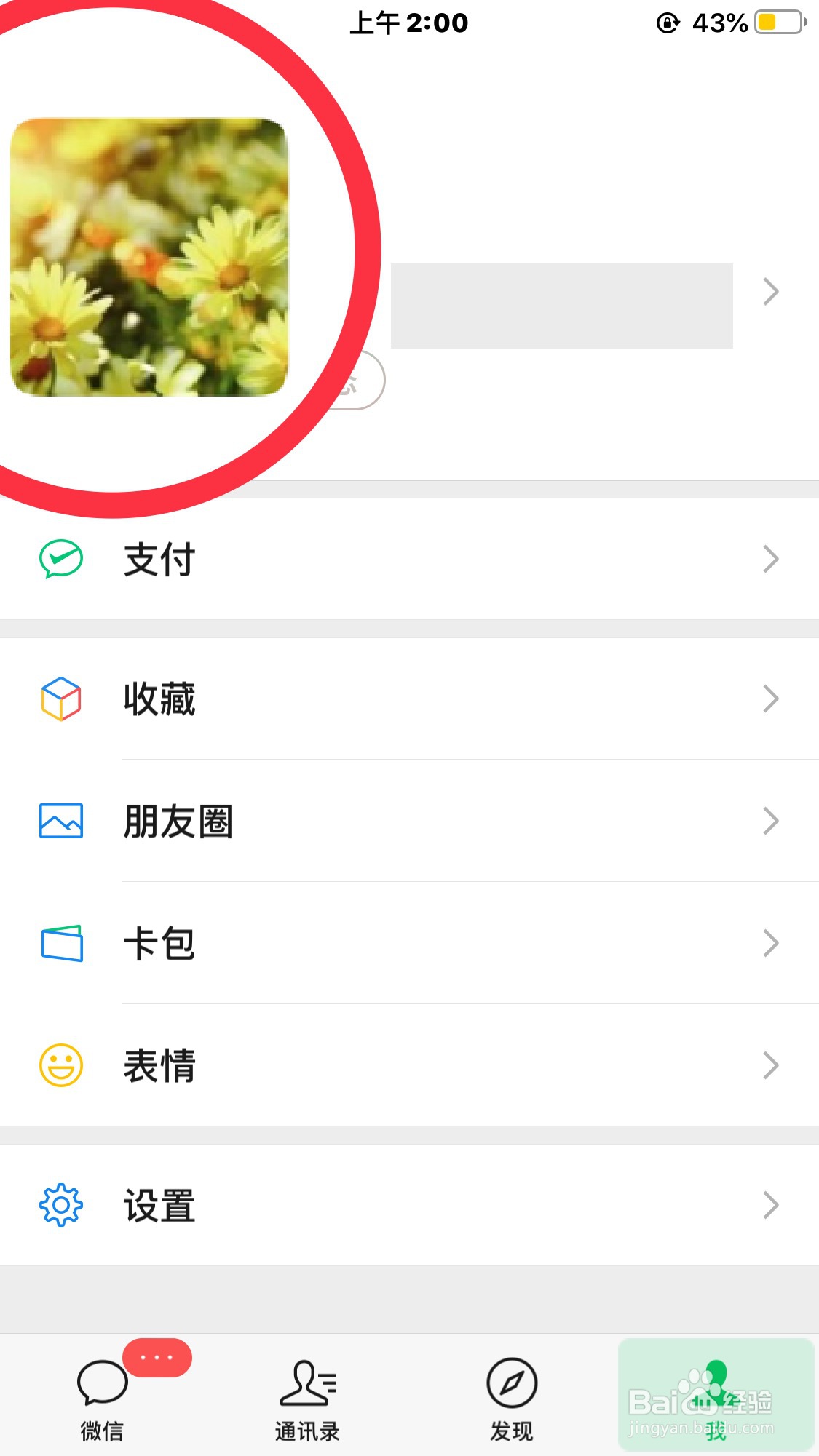Tap the chevron beside 设置

click(x=771, y=1205)
